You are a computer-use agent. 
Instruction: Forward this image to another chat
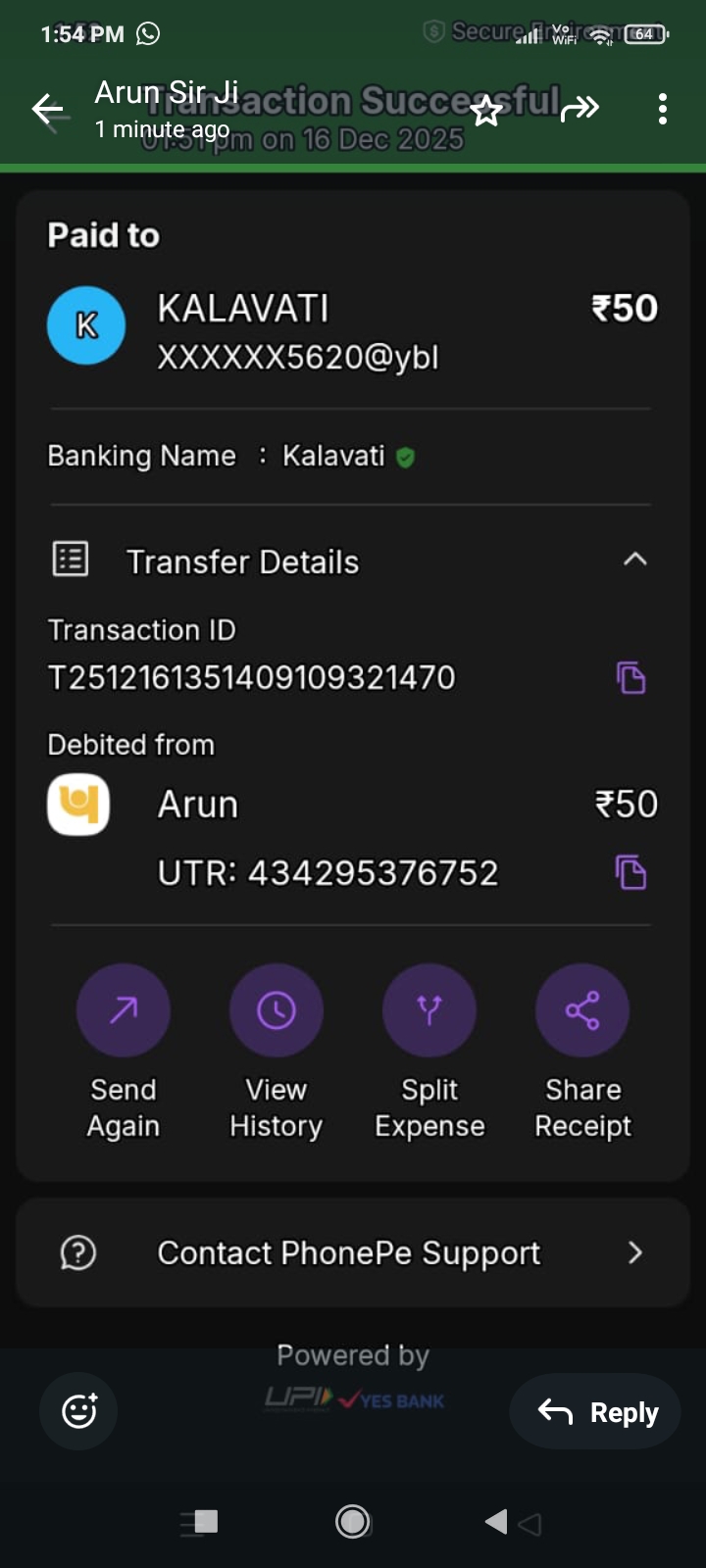[580, 109]
